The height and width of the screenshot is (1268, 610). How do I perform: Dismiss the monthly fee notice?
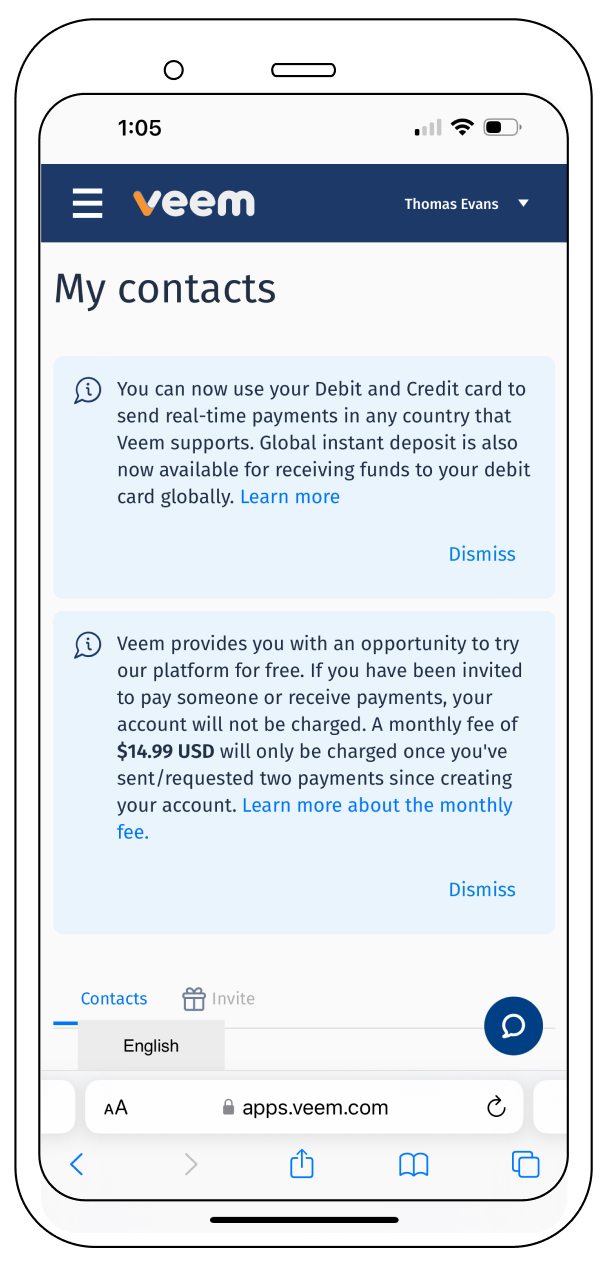coord(482,889)
